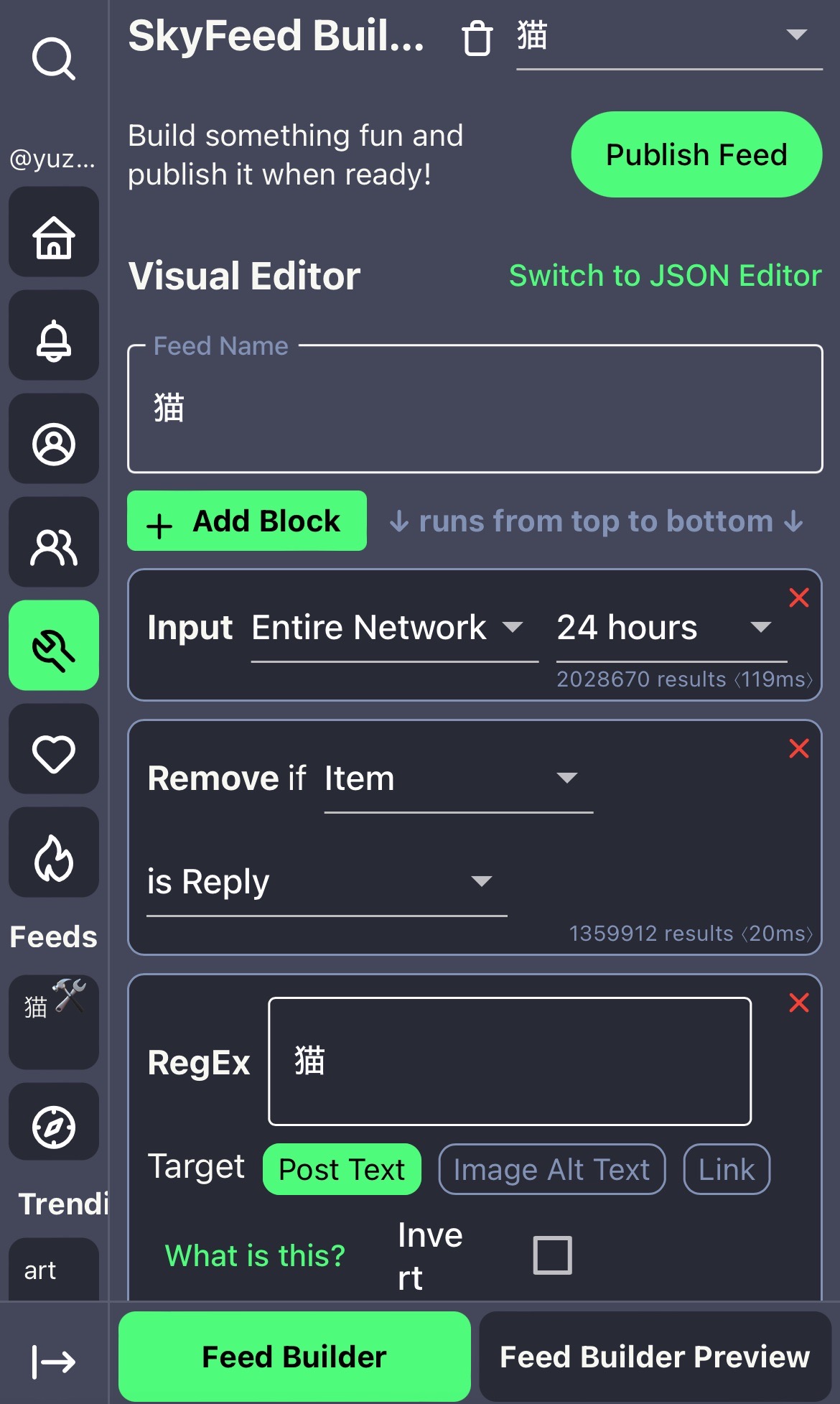
Task: Tick the Invert checkbox
Action: coord(552,1255)
